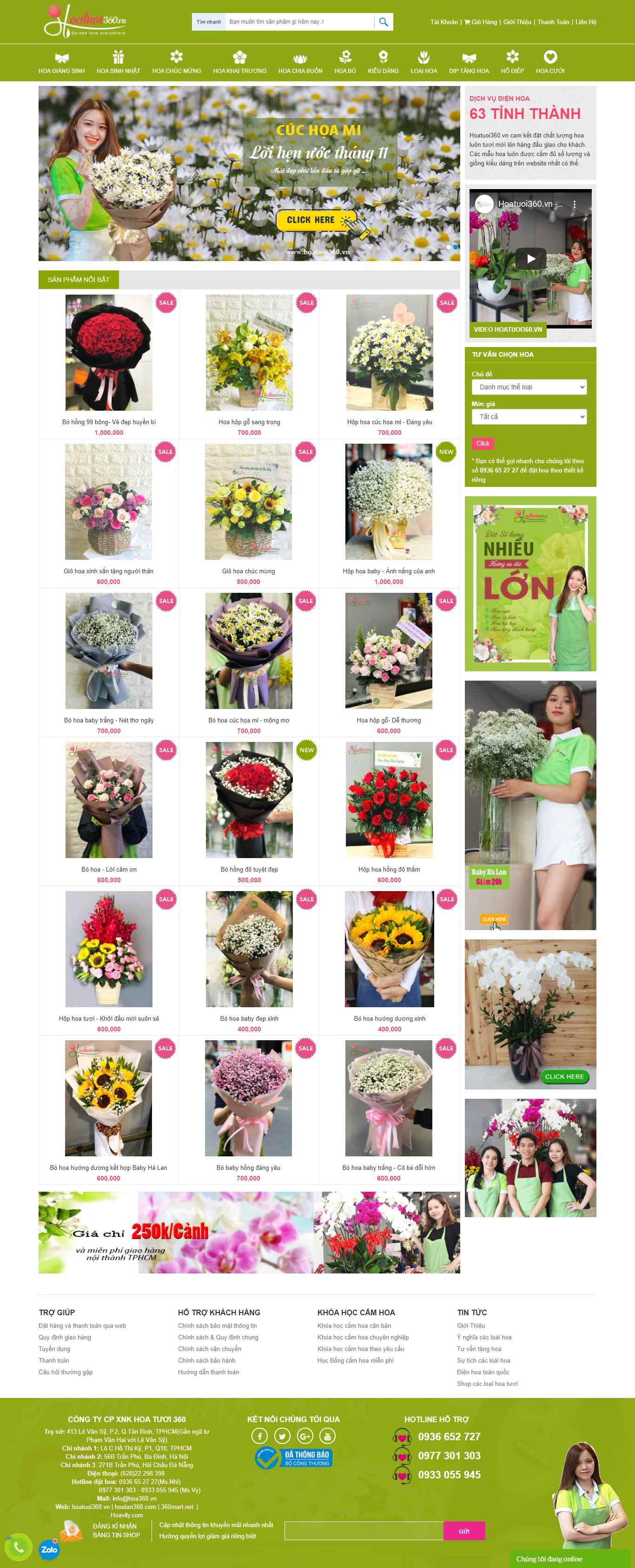Open Chính sách vận chuyển link
635x1568 pixels.
[x=210, y=1349]
